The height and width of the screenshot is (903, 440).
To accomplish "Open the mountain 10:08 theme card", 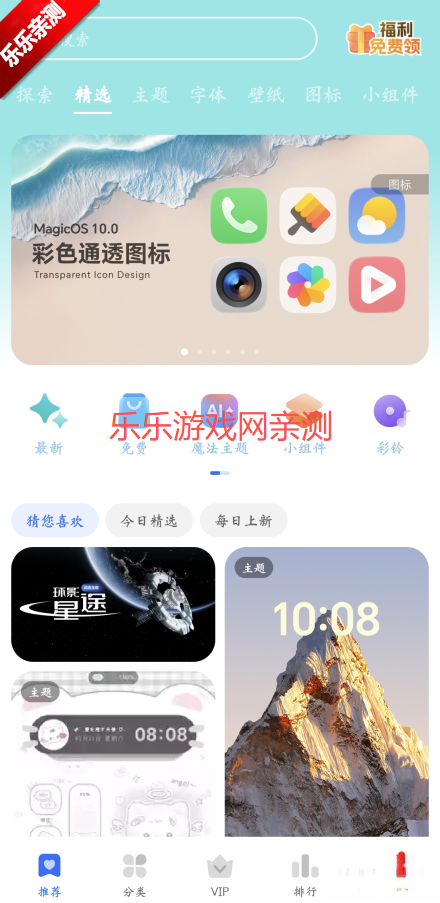I will 327,692.
